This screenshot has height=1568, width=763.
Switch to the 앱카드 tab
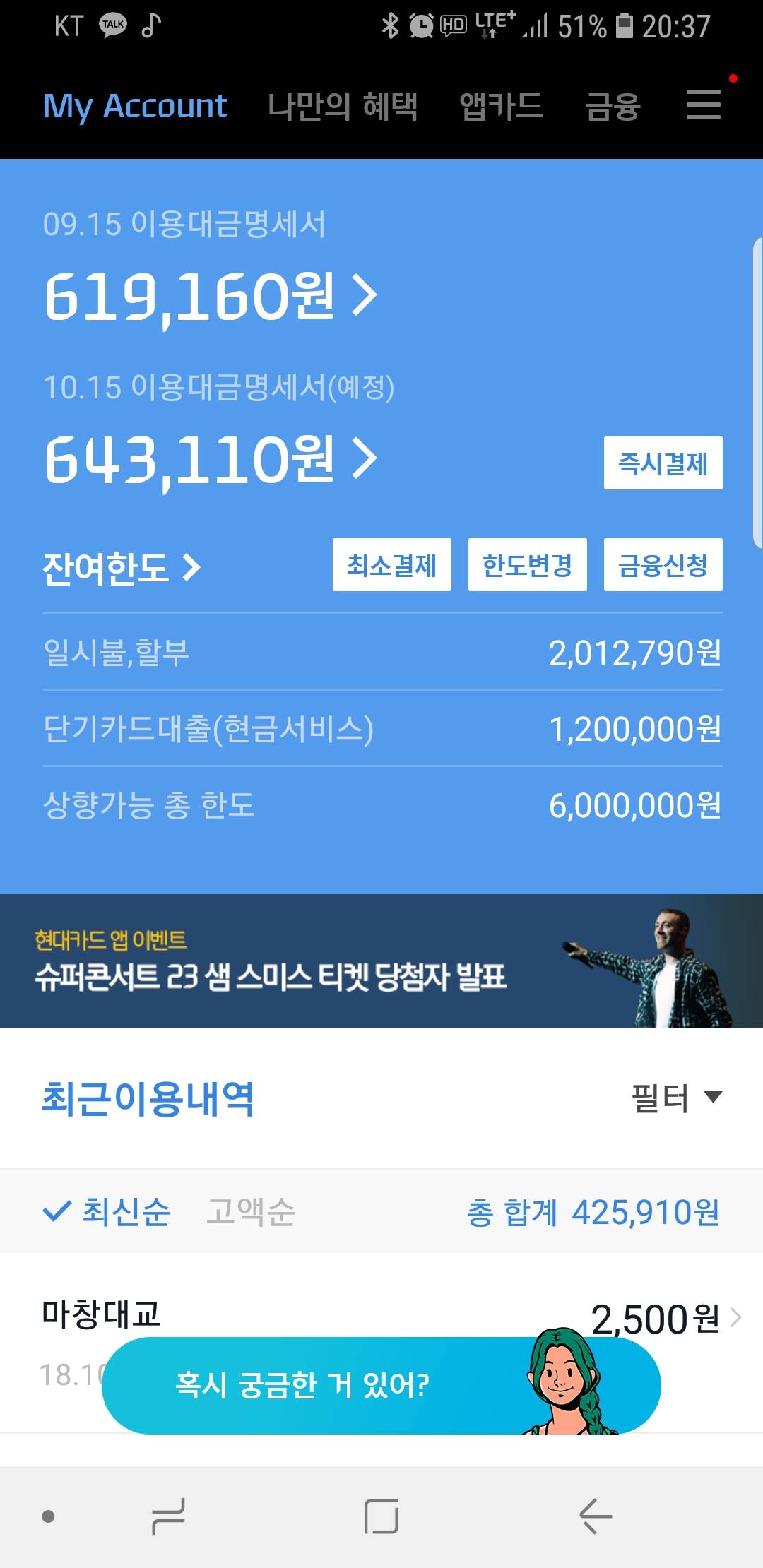(x=501, y=106)
